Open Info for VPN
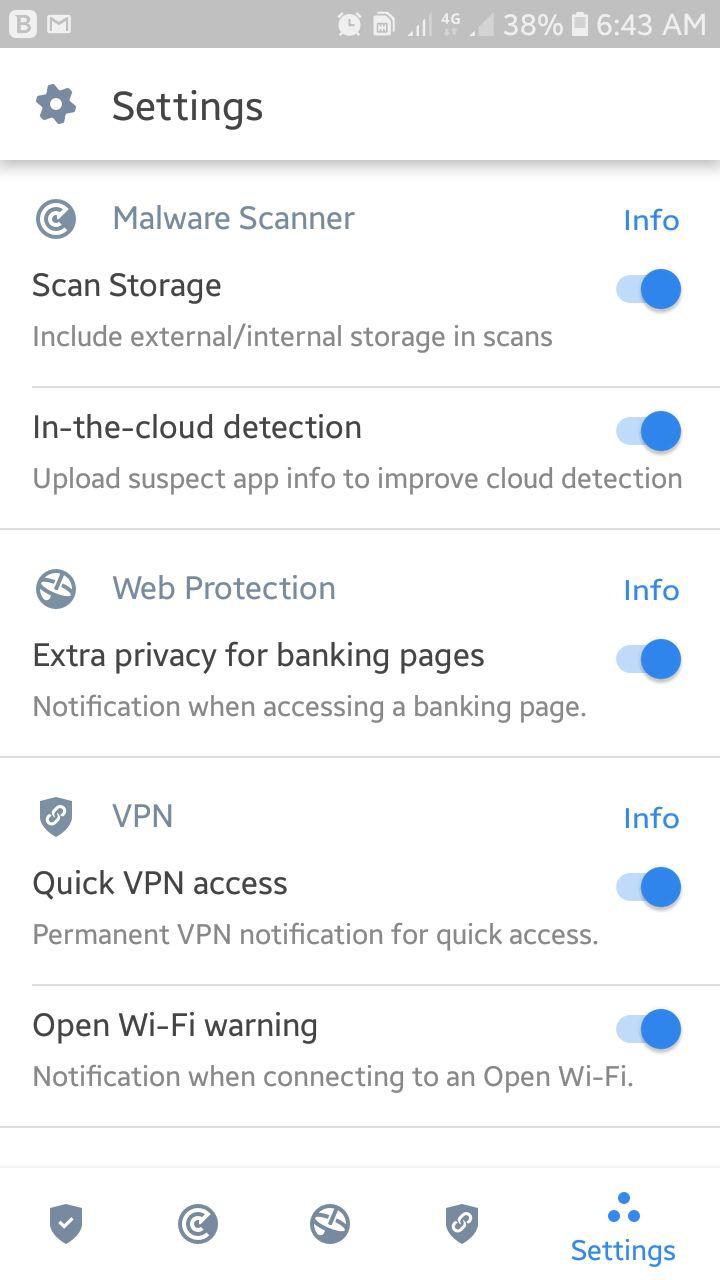Screen dimensions: 720x1280 click(x=651, y=818)
